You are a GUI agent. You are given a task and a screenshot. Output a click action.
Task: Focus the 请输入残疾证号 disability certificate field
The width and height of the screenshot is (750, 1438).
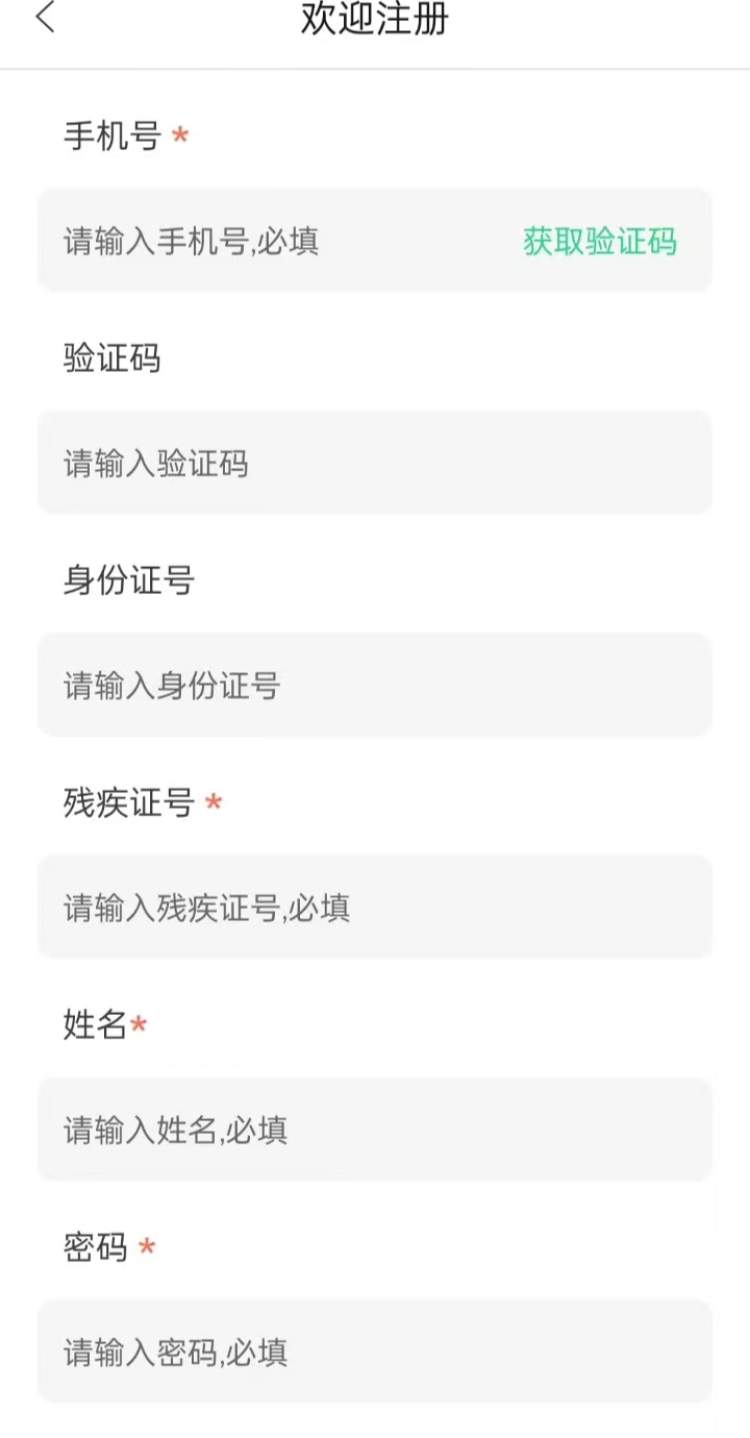374,907
